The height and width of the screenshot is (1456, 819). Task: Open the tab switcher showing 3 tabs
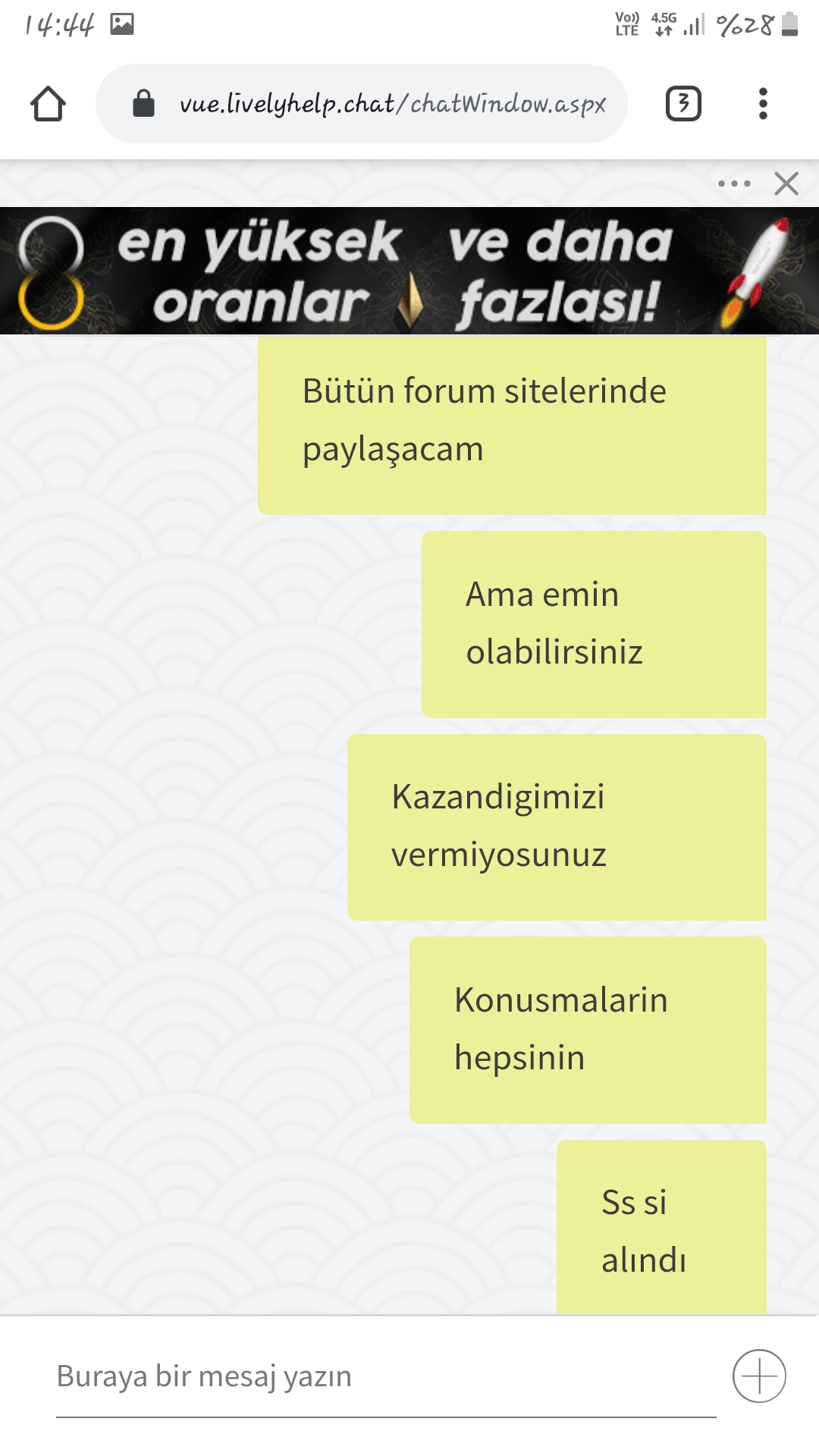(683, 104)
